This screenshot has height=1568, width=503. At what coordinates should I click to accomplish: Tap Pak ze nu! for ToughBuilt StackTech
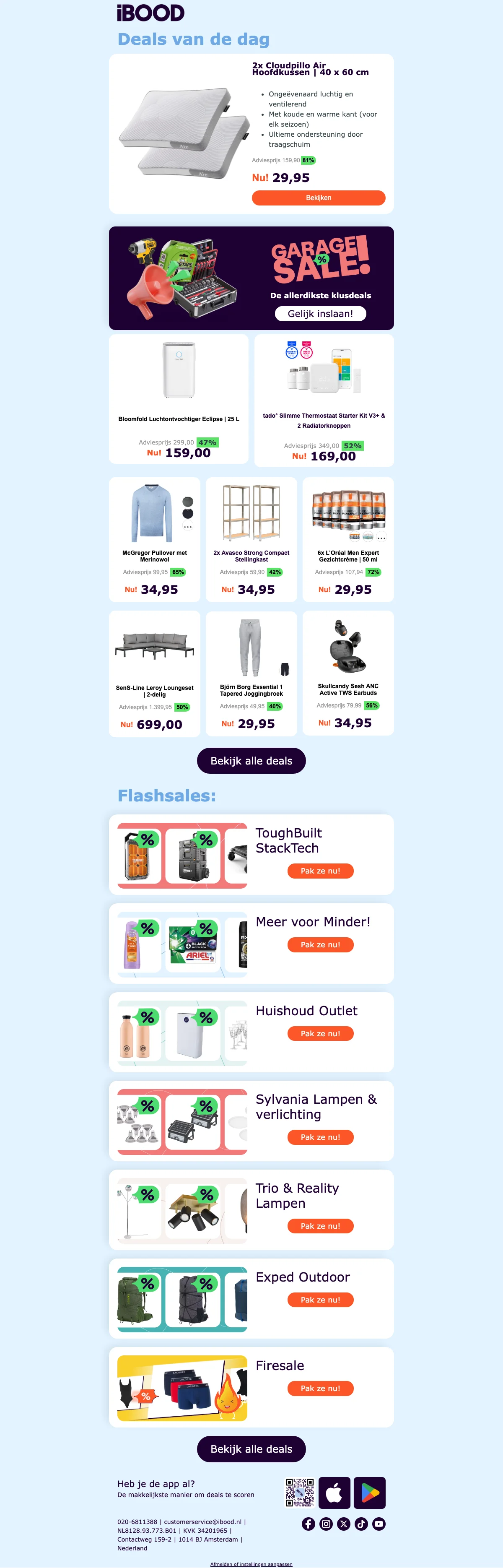point(320,871)
